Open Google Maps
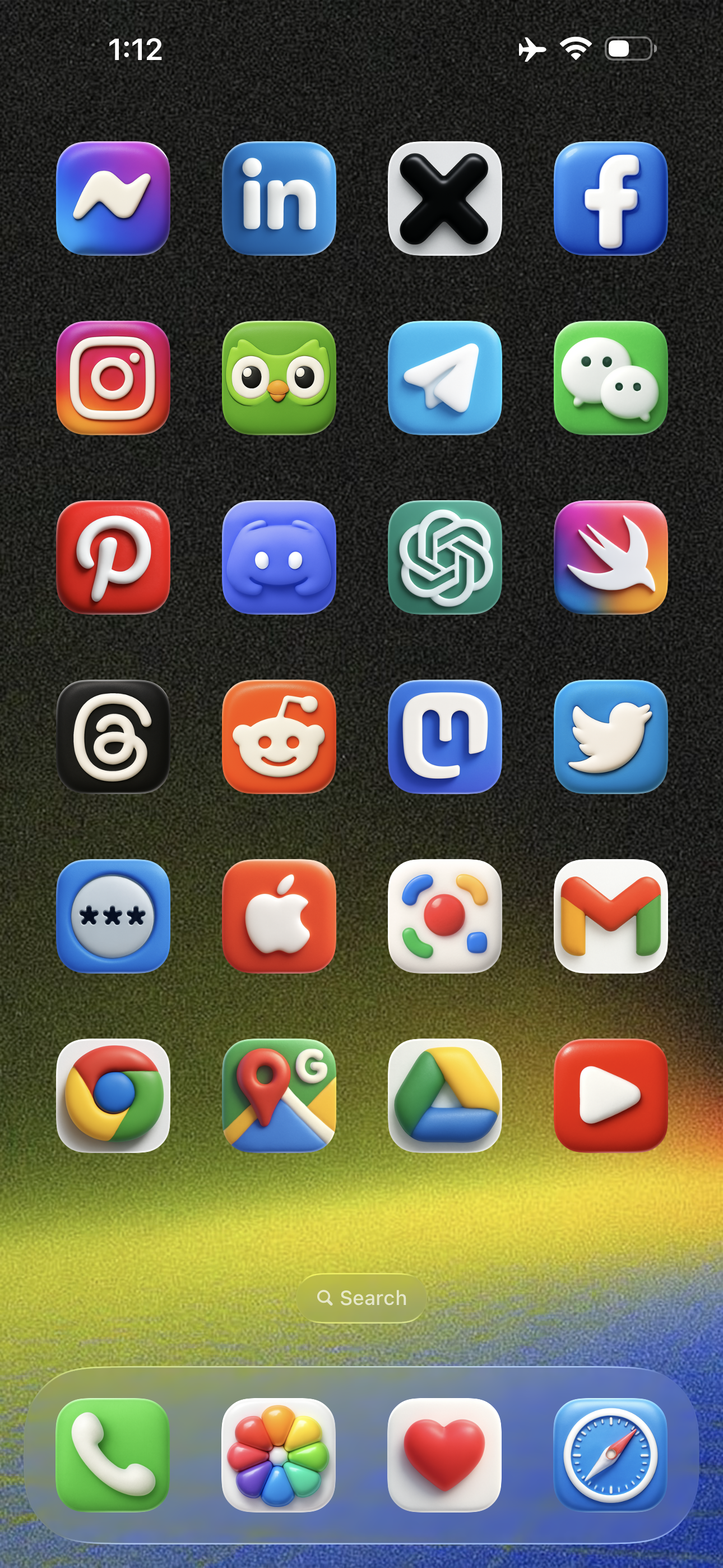The height and width of the screenshot is (1568, 723). point(279,1096)
